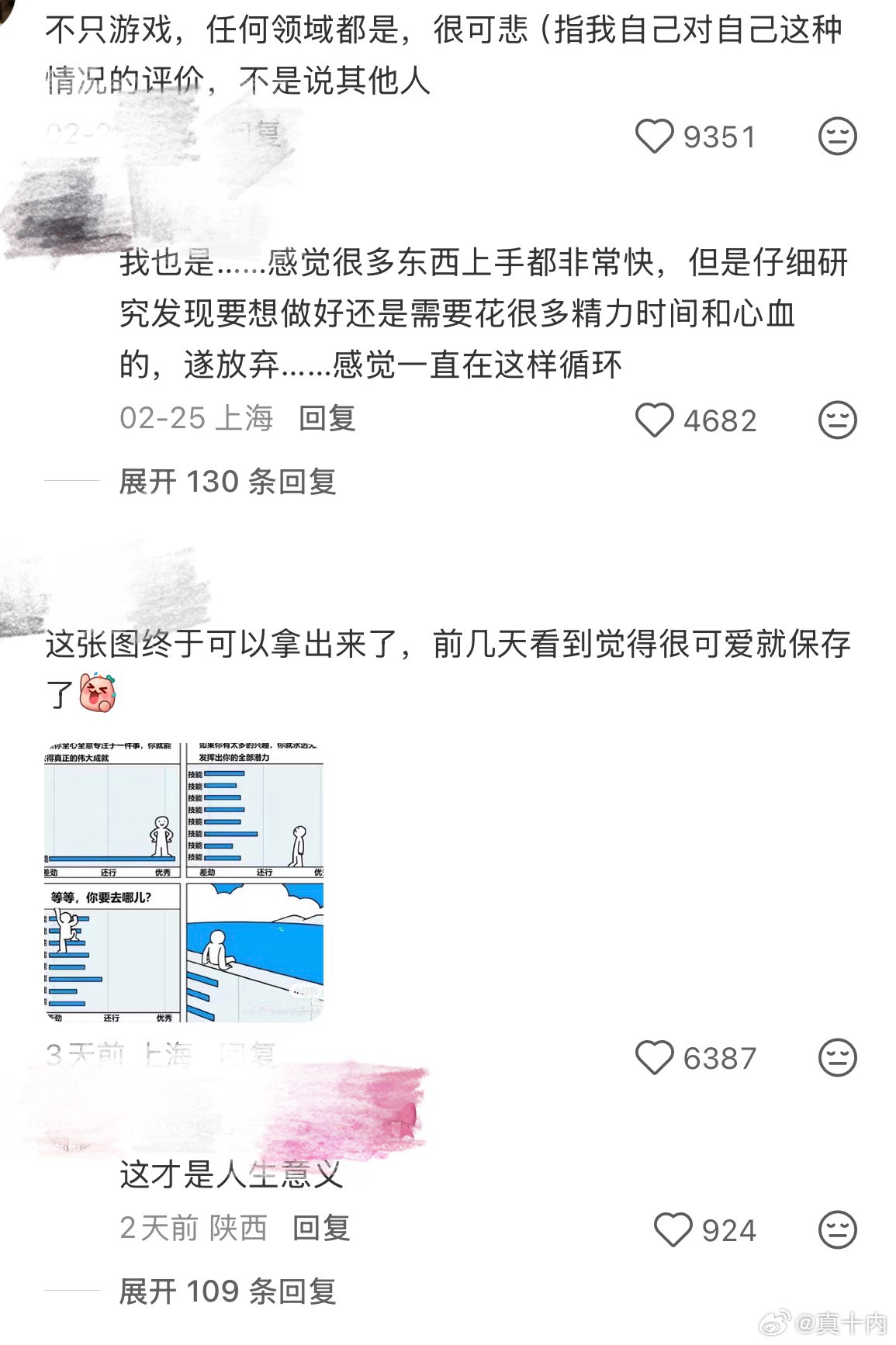This screenshot has height=1345, width=896.
Task: Like the 02-25 上海 reply with 4682 likes
Action: coord(654,420)
